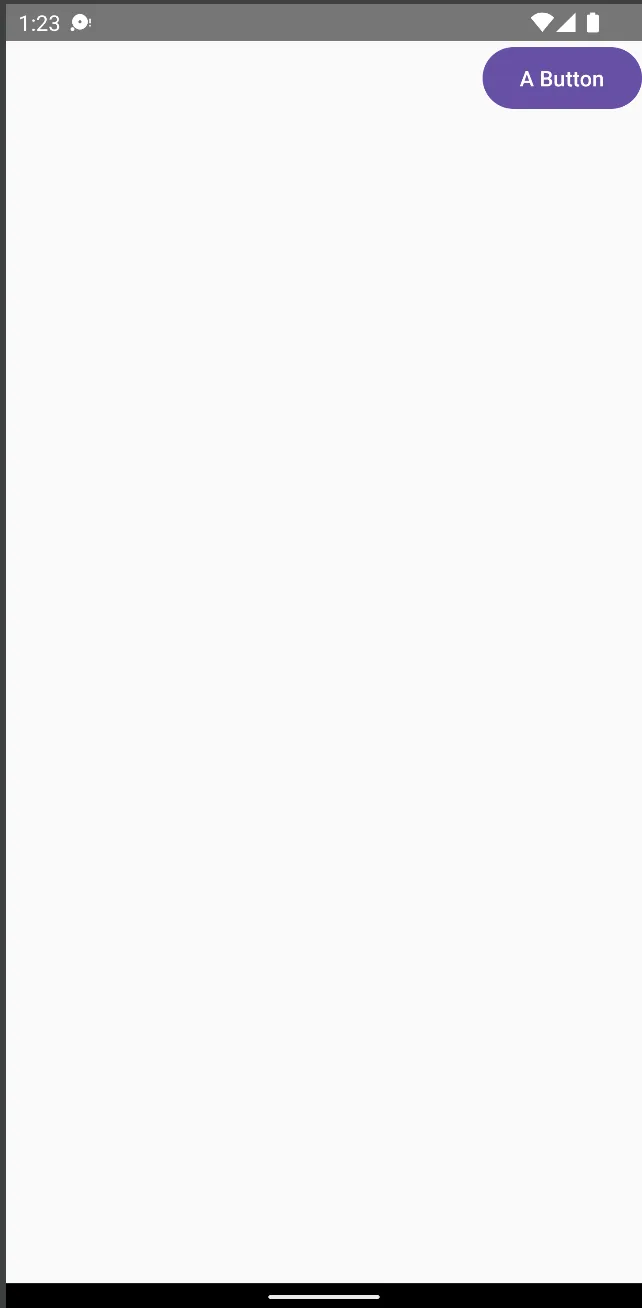Tap the purple A Button
Viewport: 642px width, 1308px height.
point(562,78)
